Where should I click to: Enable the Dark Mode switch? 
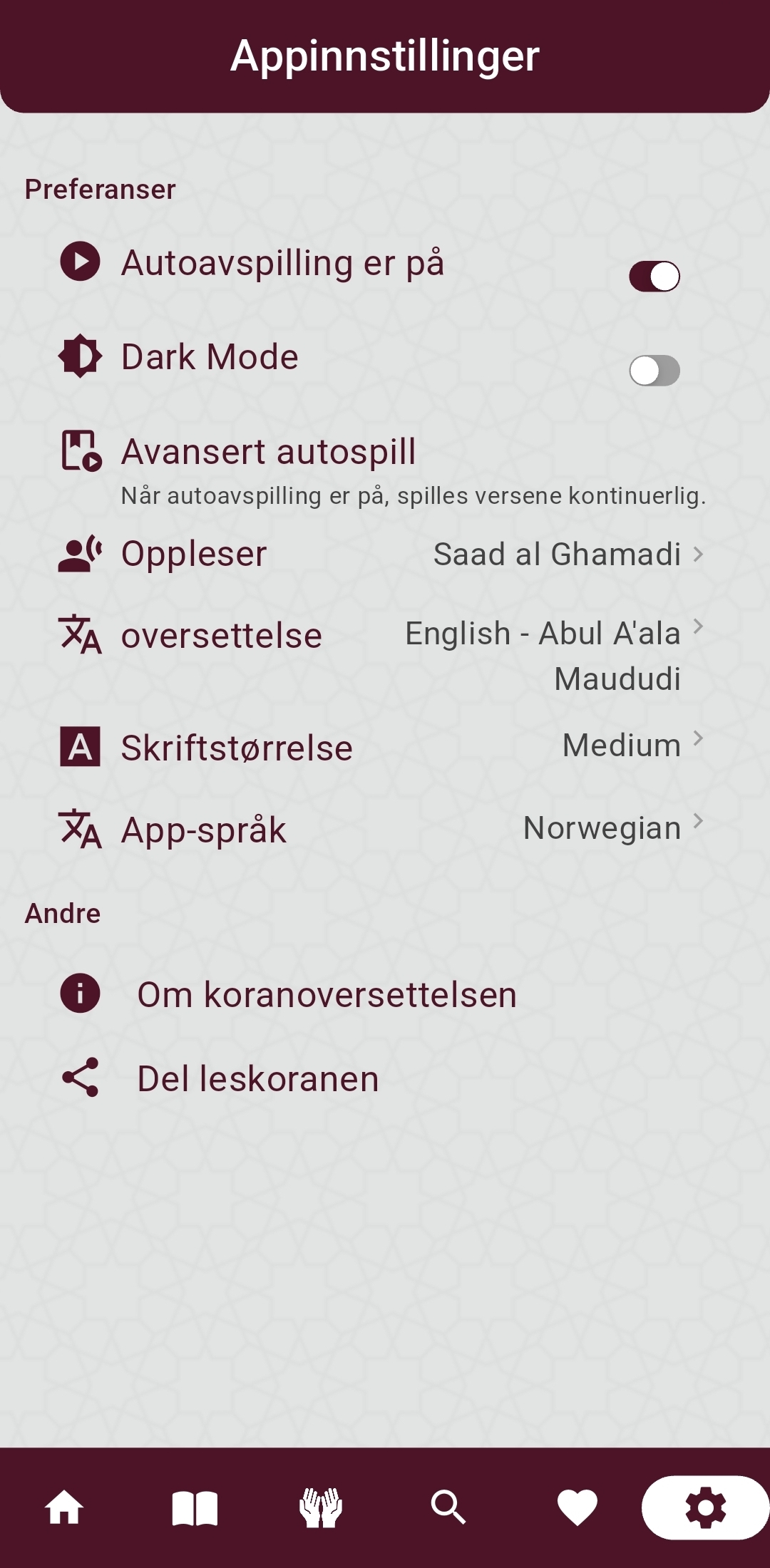[x=654, y=371]
